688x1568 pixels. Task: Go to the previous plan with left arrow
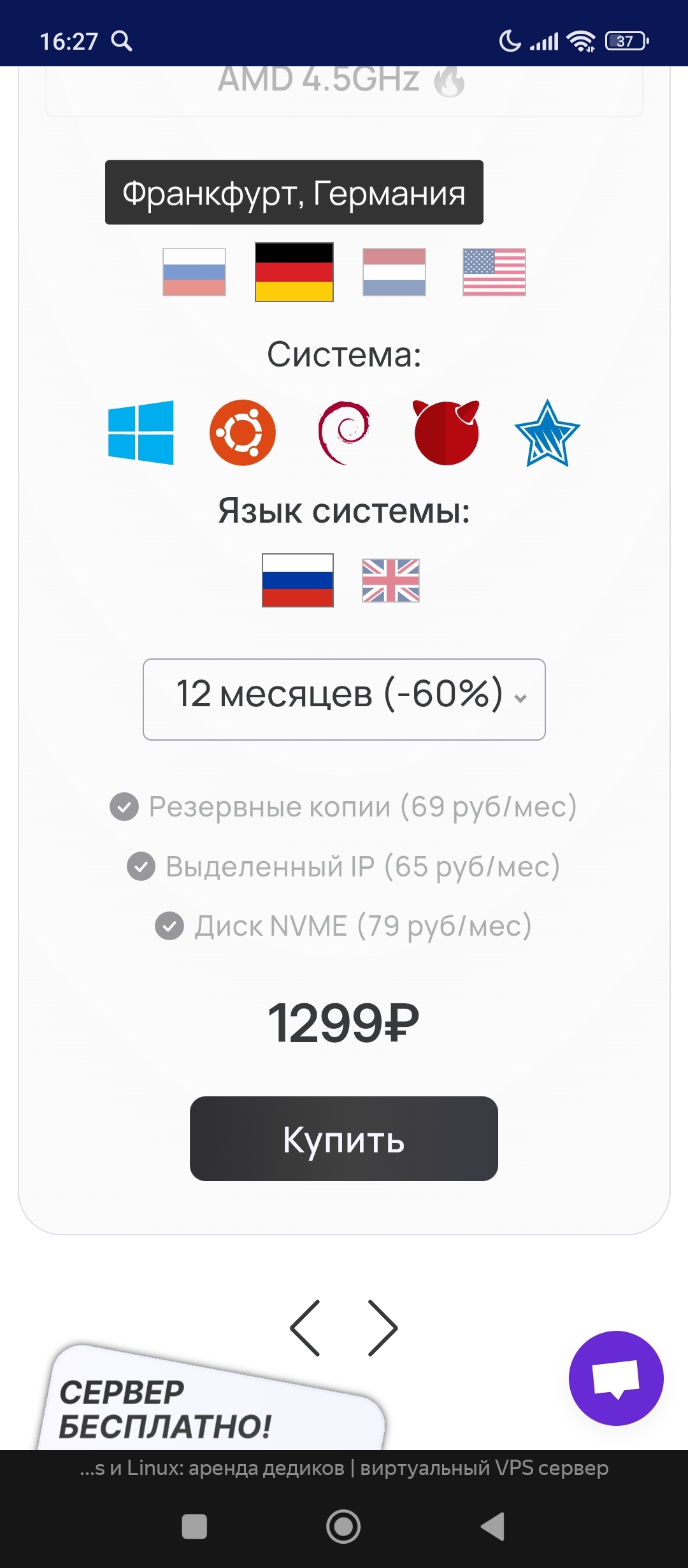click(305, 1328)
